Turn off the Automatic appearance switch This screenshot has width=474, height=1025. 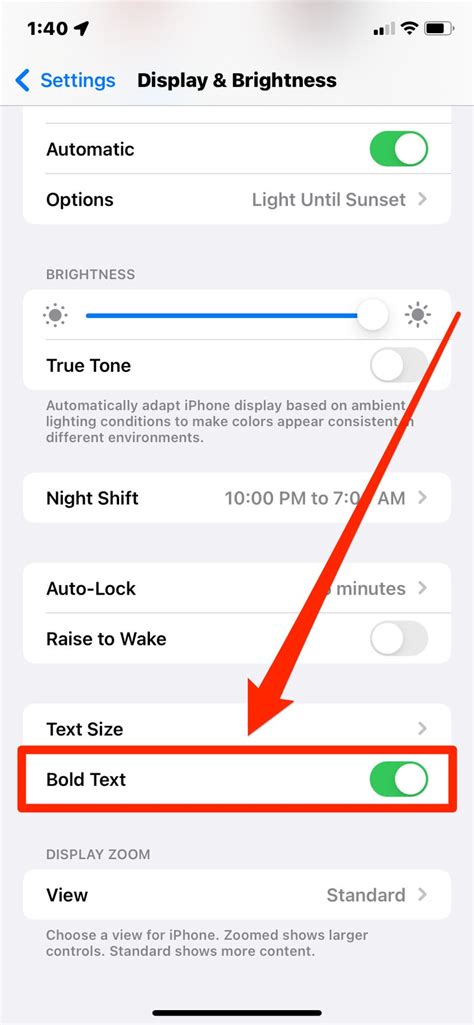click(399, 149)
